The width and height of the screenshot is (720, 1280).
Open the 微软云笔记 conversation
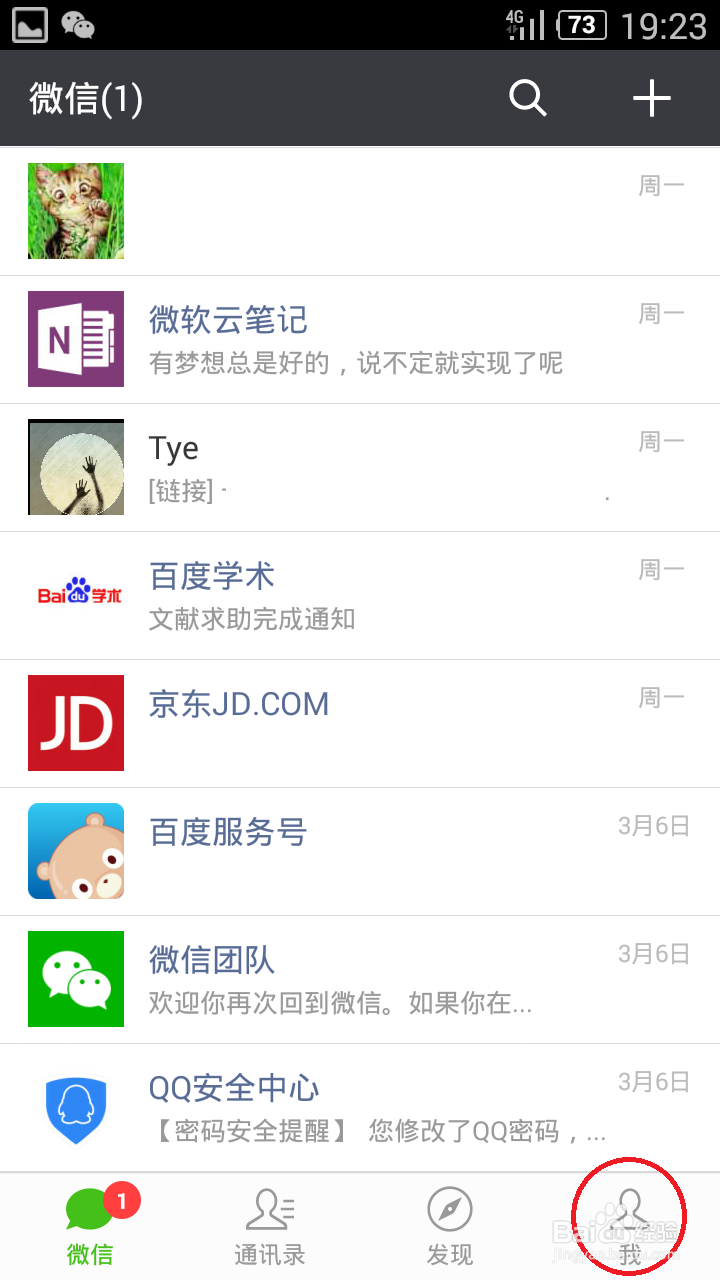click(360, 339)
